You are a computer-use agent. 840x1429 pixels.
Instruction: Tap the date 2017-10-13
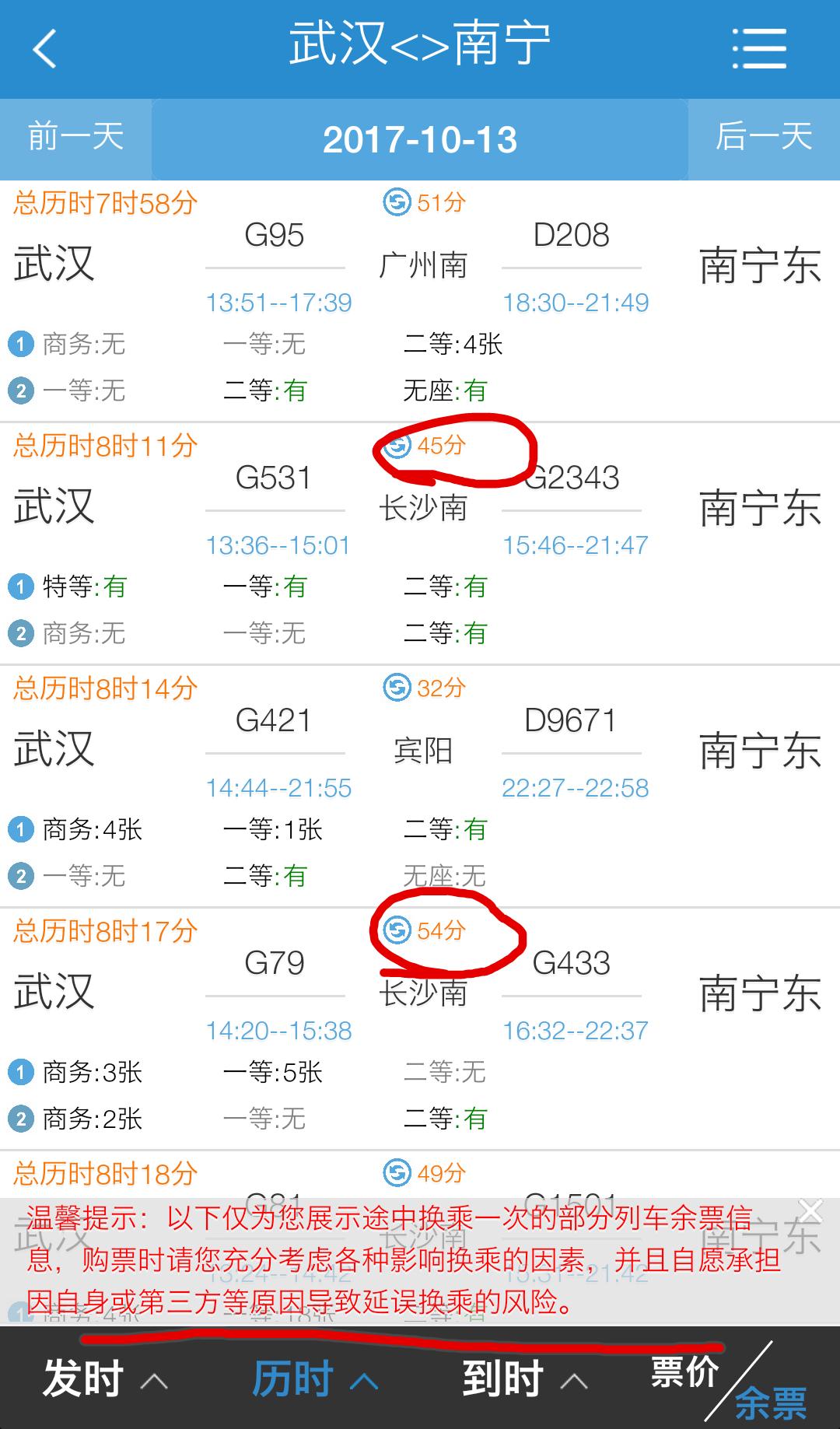[420, 138]
